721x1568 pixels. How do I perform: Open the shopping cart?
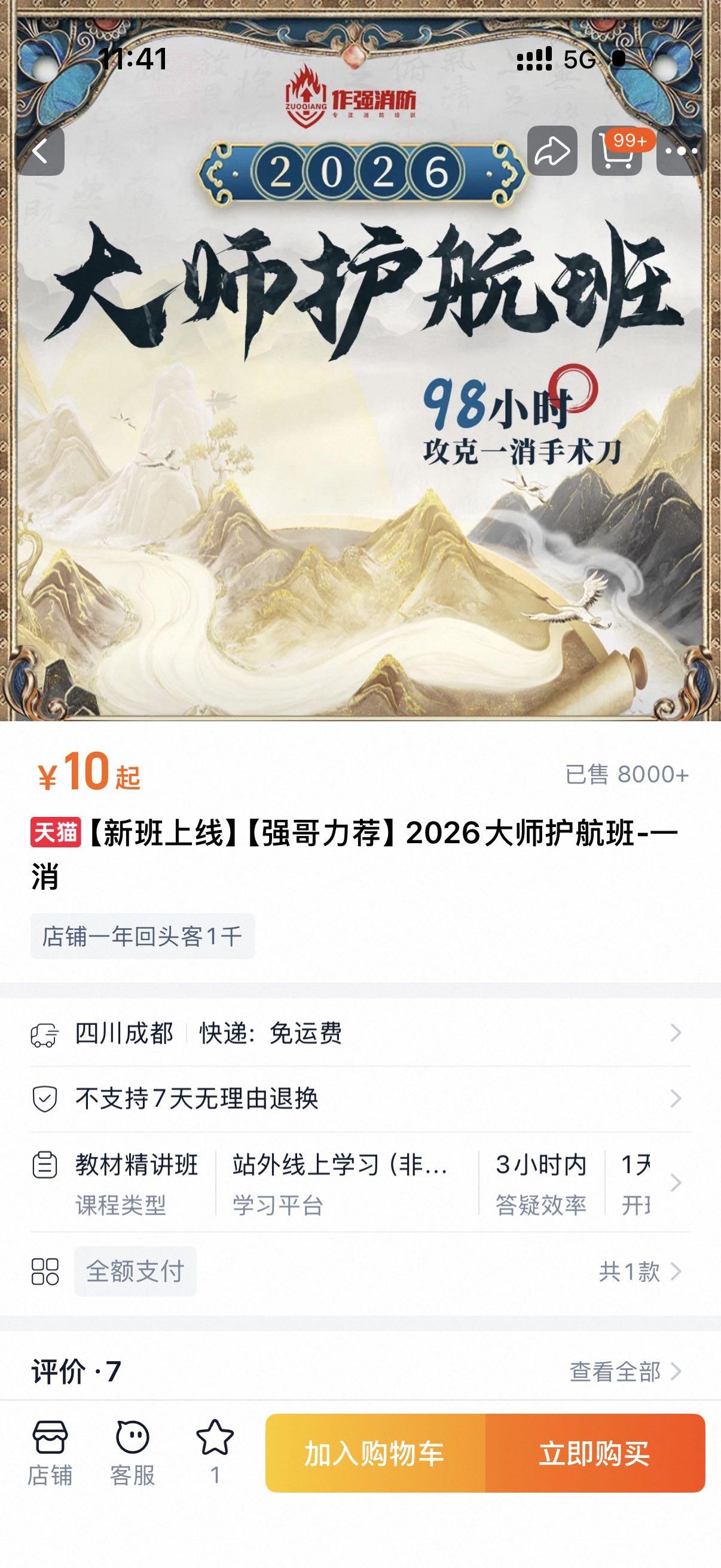click(x=617, y=151)
